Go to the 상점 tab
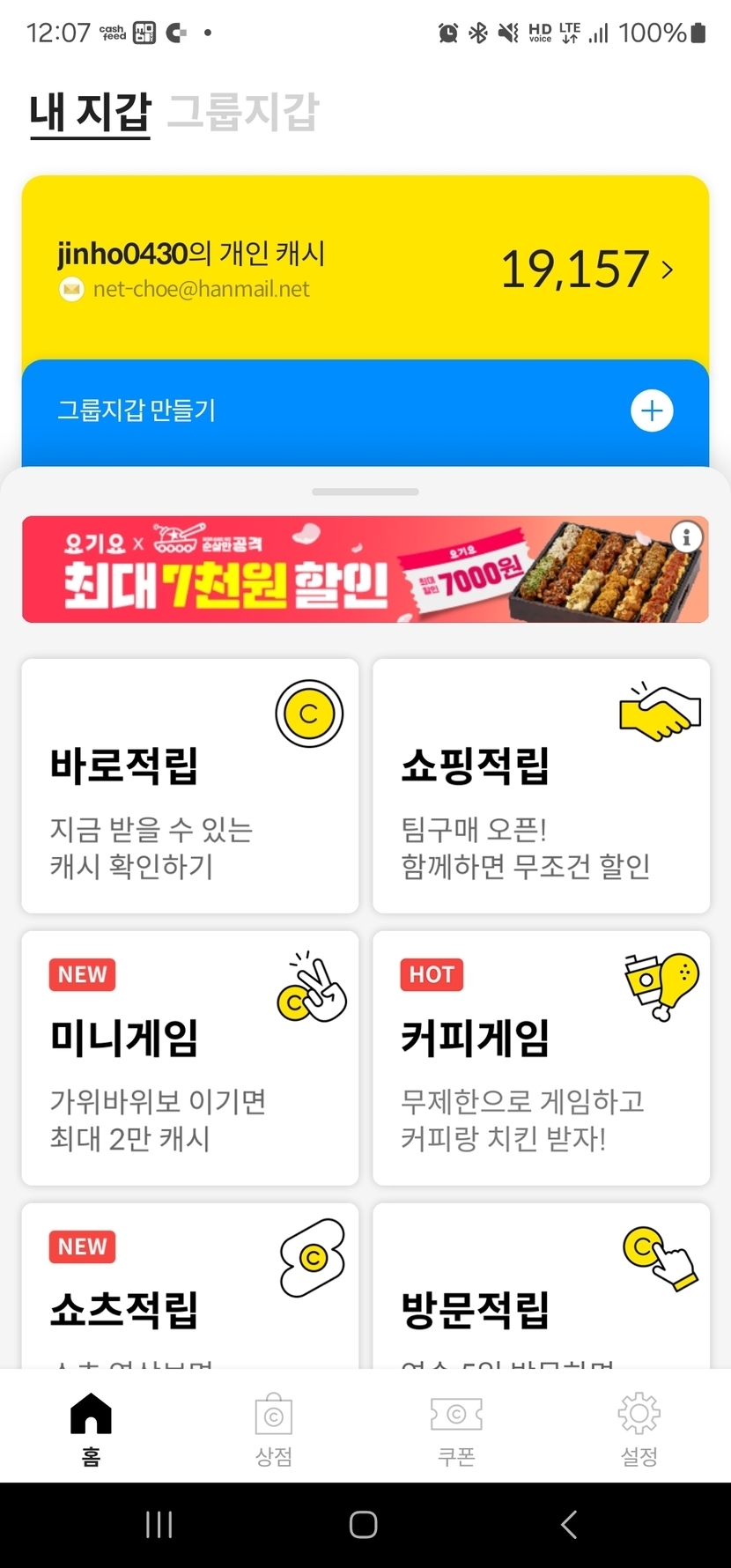The image size is (731, 1568). pyautogui.click(x=274, y=1428)
